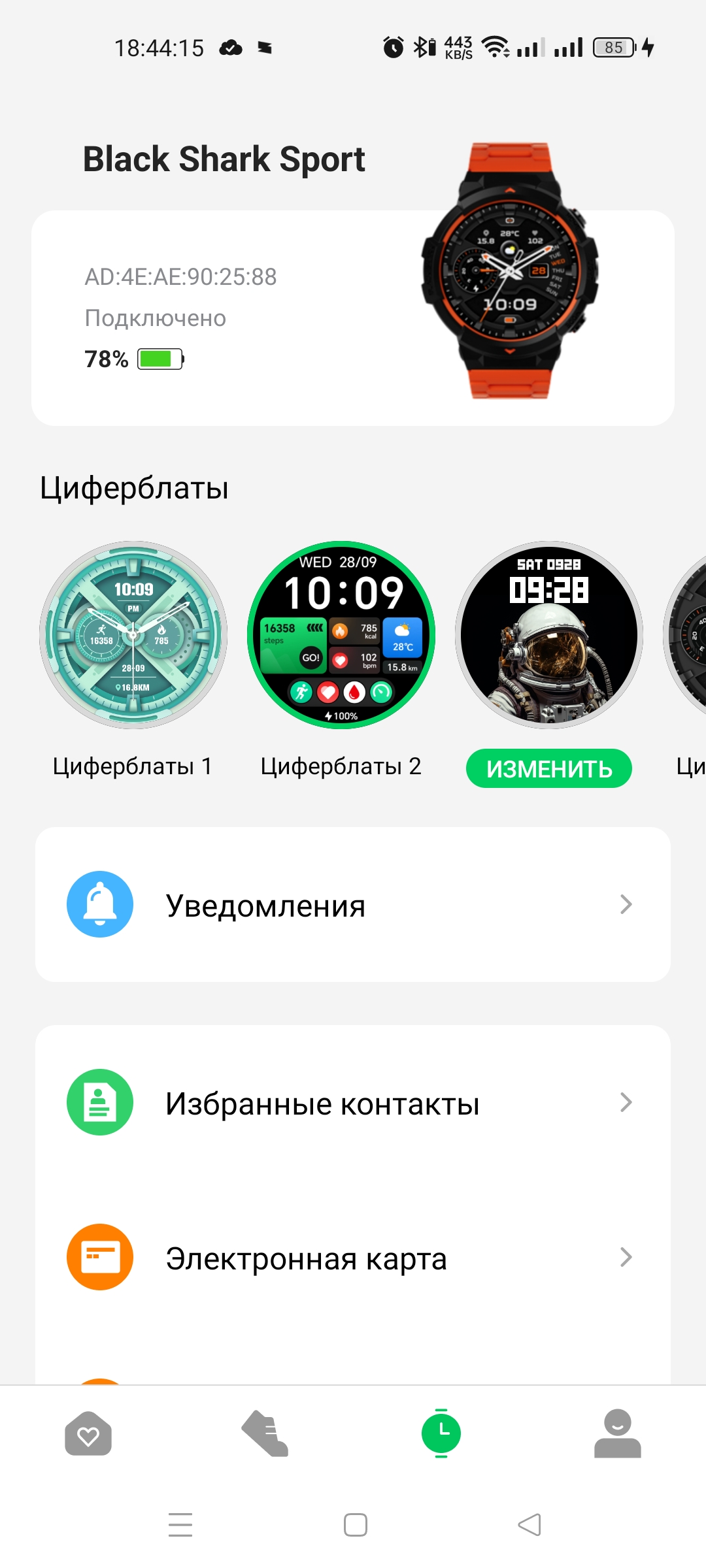This screenshot has width=706, height=1568.
Task: Select the Циферблаты 1 watch face
Action: [x=133, y=634]
